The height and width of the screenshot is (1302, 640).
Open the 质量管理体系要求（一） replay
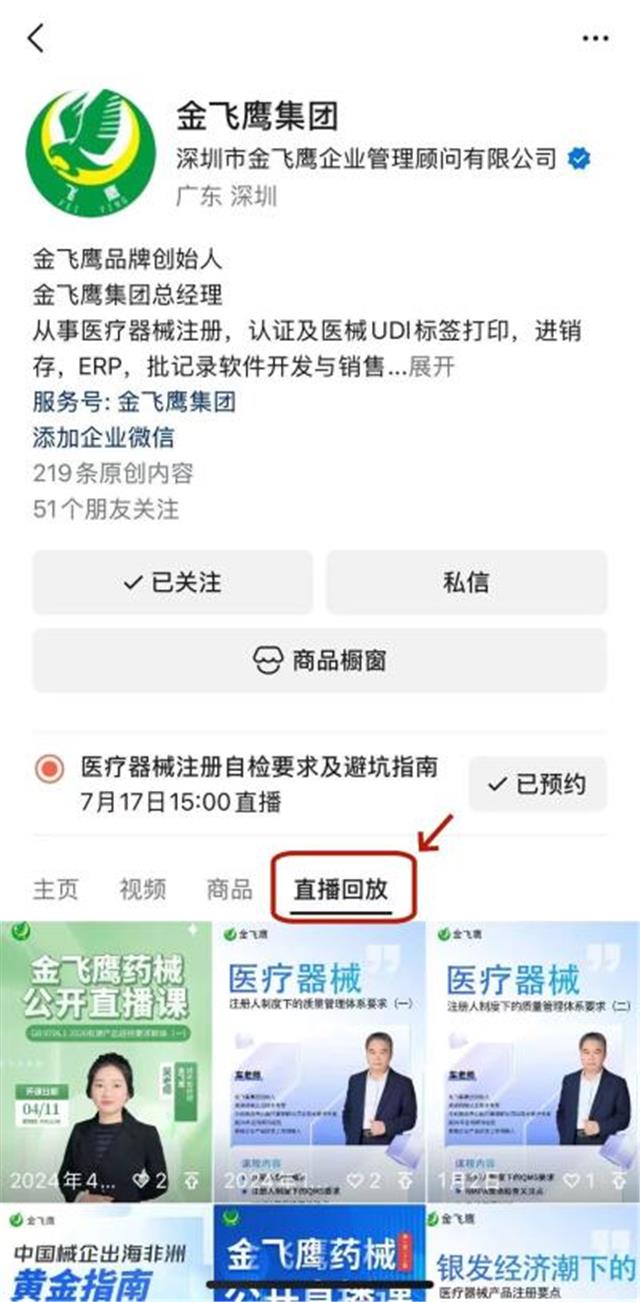tap(319, 1060)
